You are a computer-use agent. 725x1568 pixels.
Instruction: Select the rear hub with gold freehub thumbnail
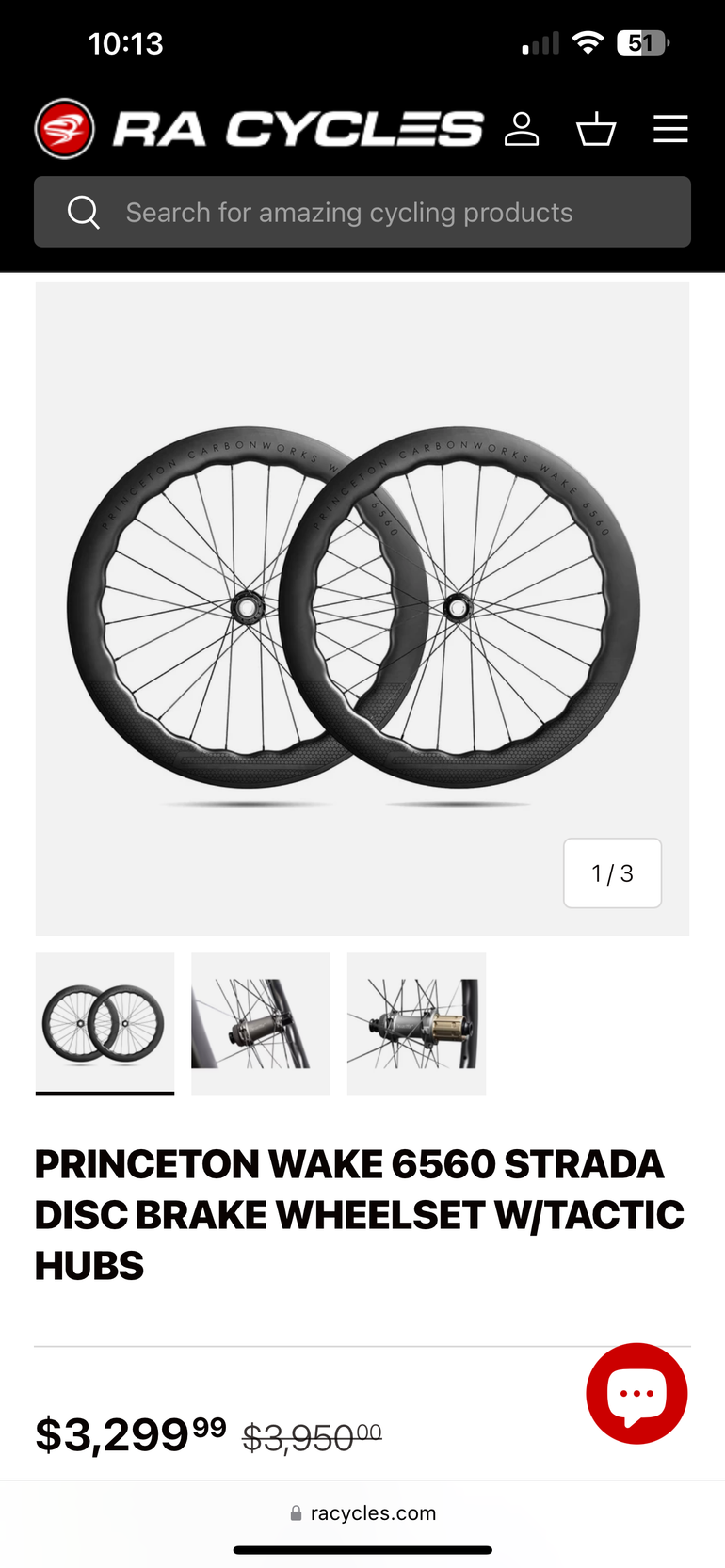pos(416,1023)
